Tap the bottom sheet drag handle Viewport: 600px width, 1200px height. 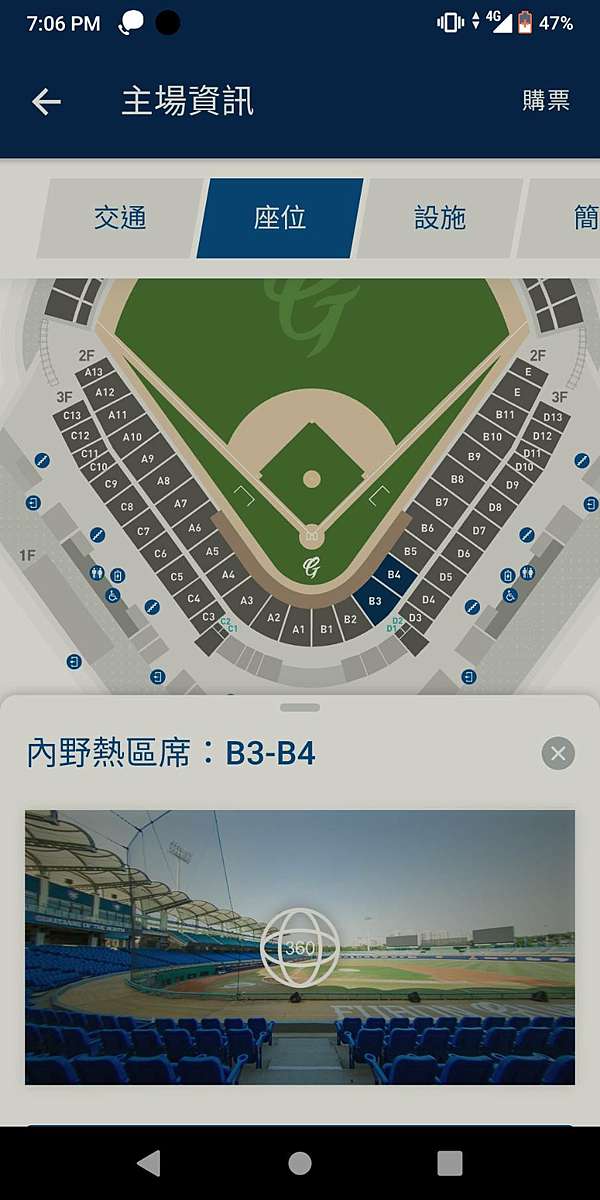click(300, 707)
